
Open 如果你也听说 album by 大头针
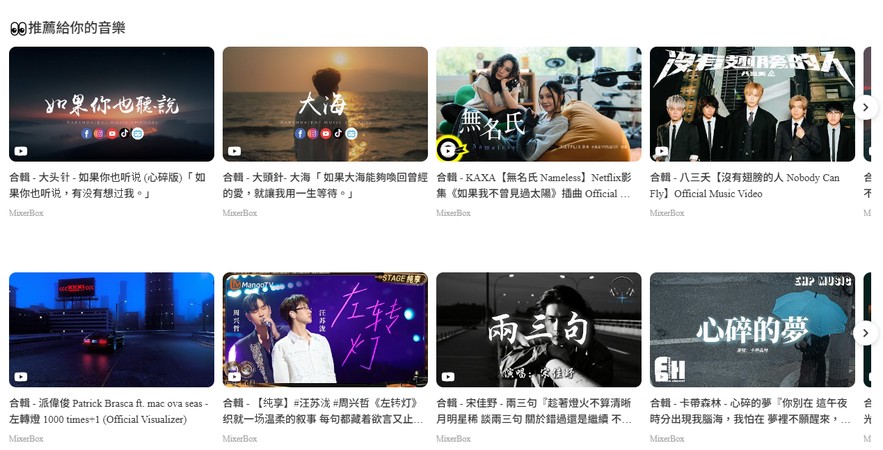111,104
